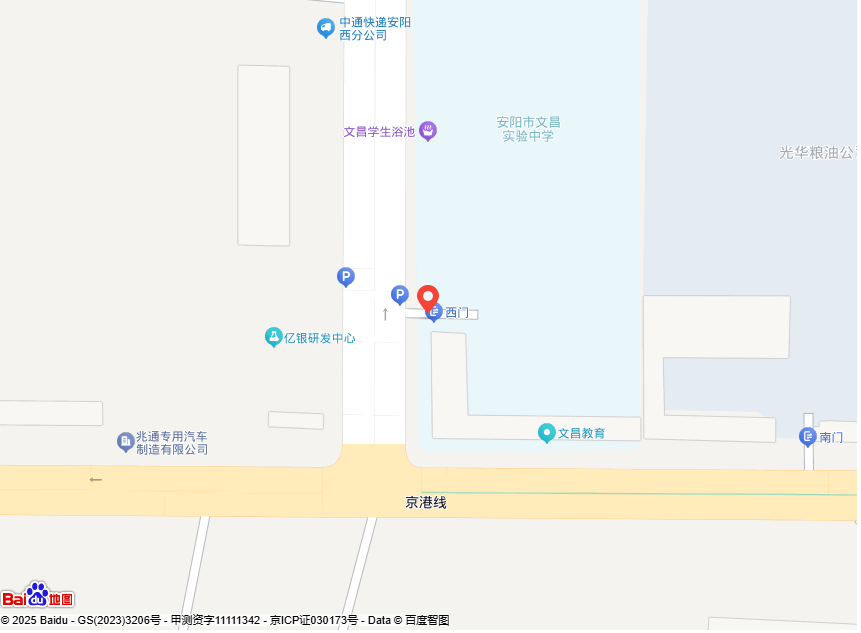Select the parking marker beside the red pin
The height and width of the screenshot is (633, 861).
click(x=399, y=295)
